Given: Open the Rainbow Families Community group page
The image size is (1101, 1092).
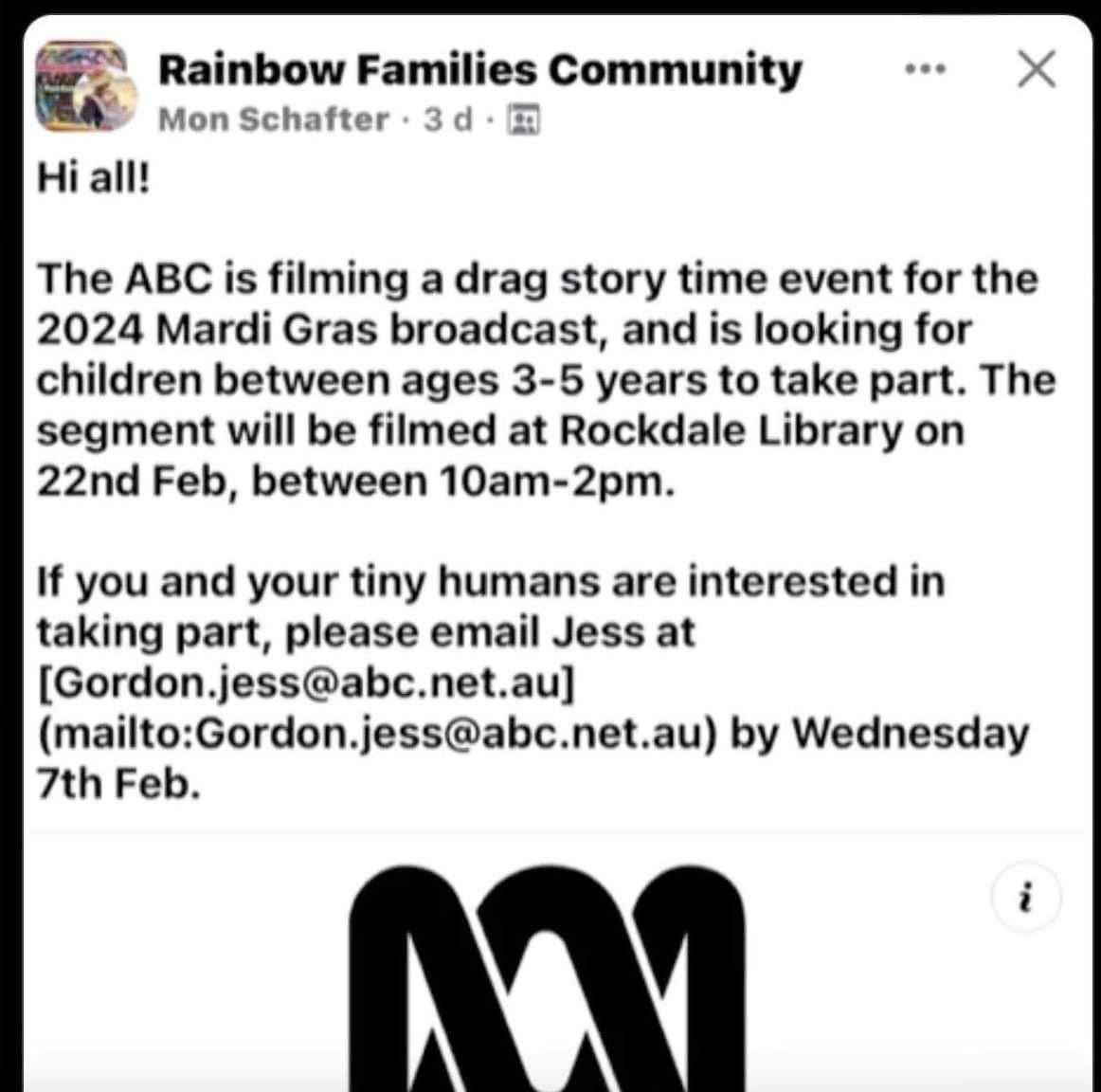Looking at the screenshot, I should pyautogui.click(x=478, y=69).
